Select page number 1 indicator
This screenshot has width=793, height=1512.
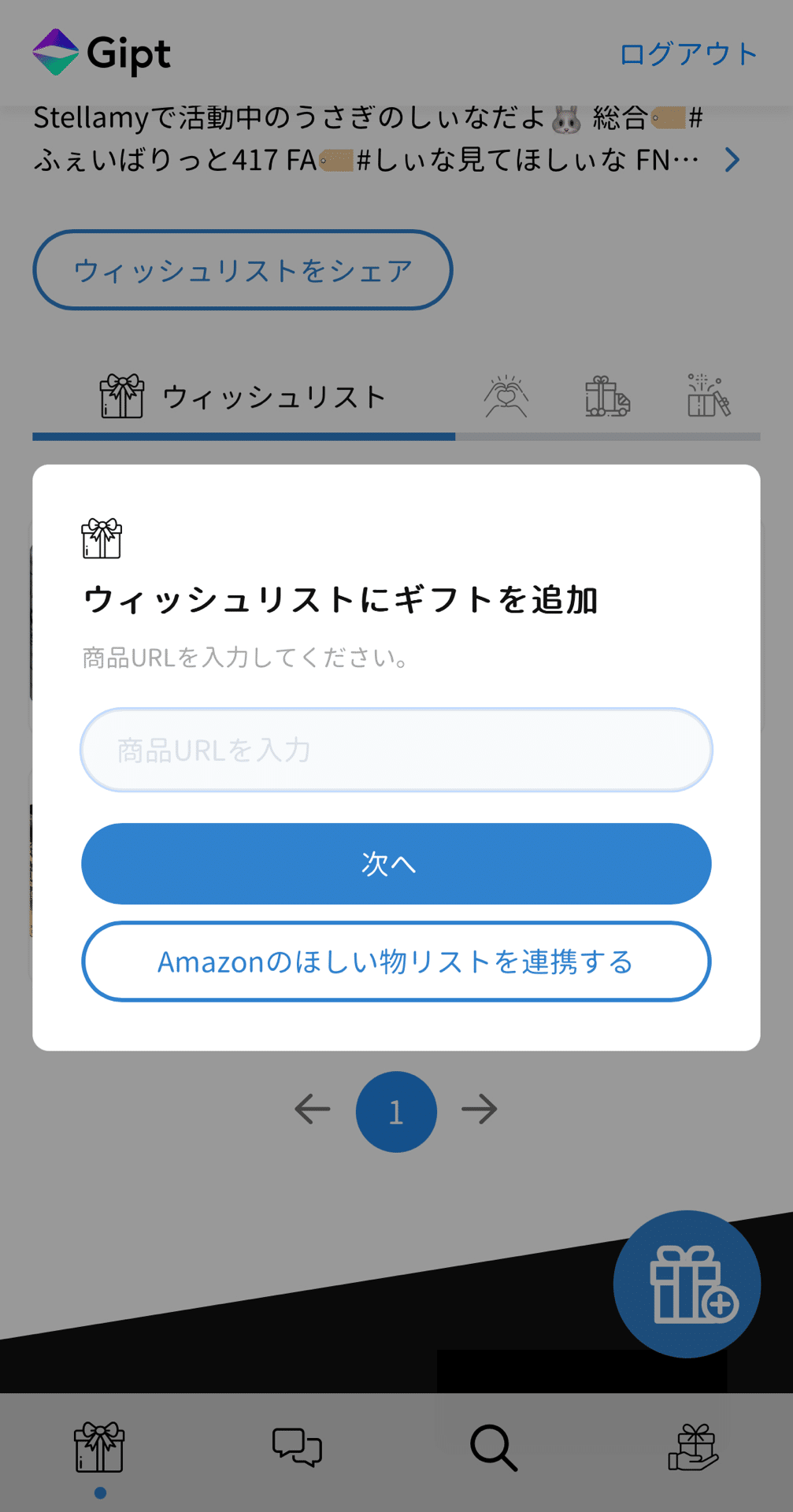[396, 1110]
